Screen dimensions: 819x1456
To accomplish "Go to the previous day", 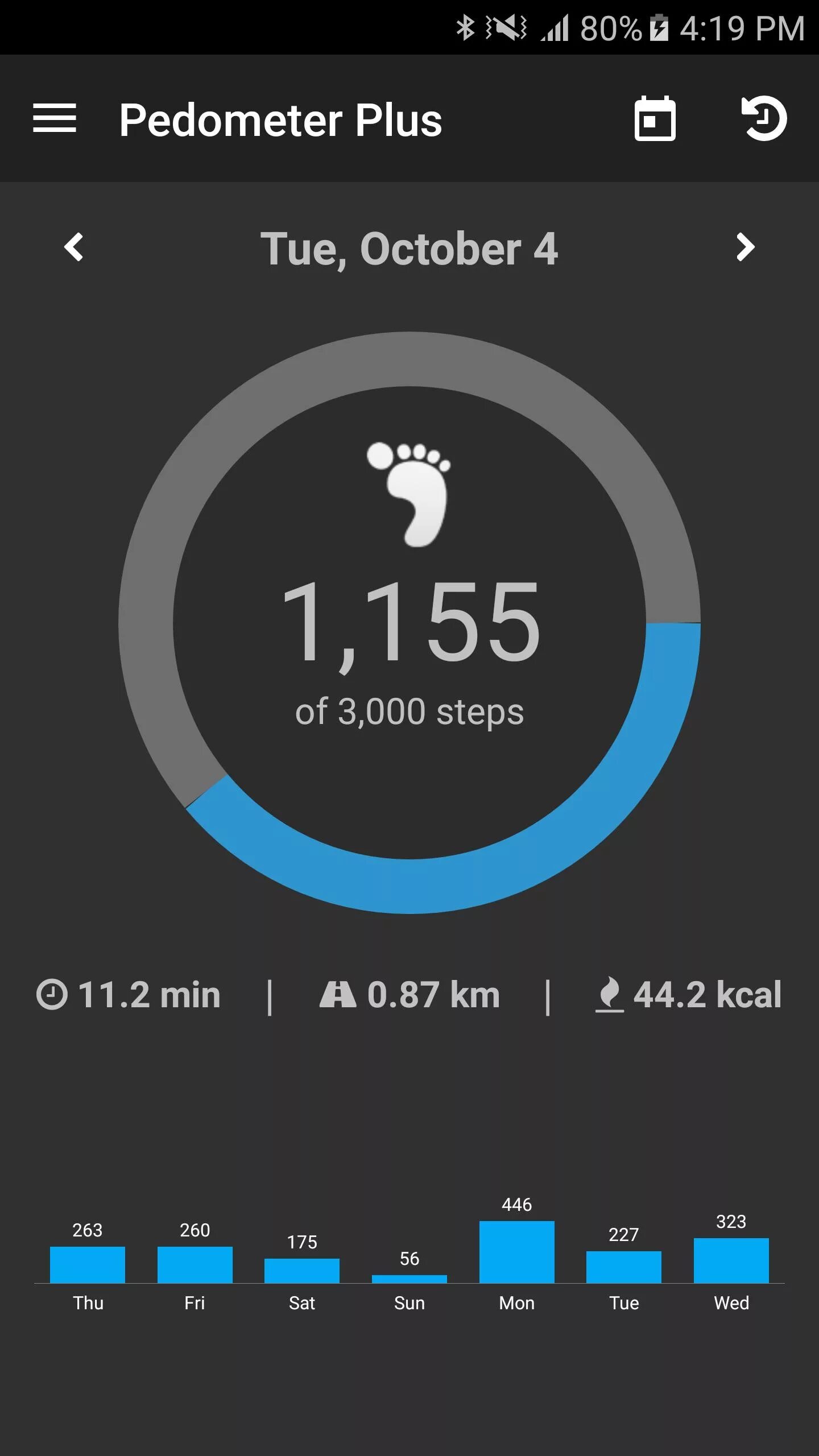I will click(74, 247).
